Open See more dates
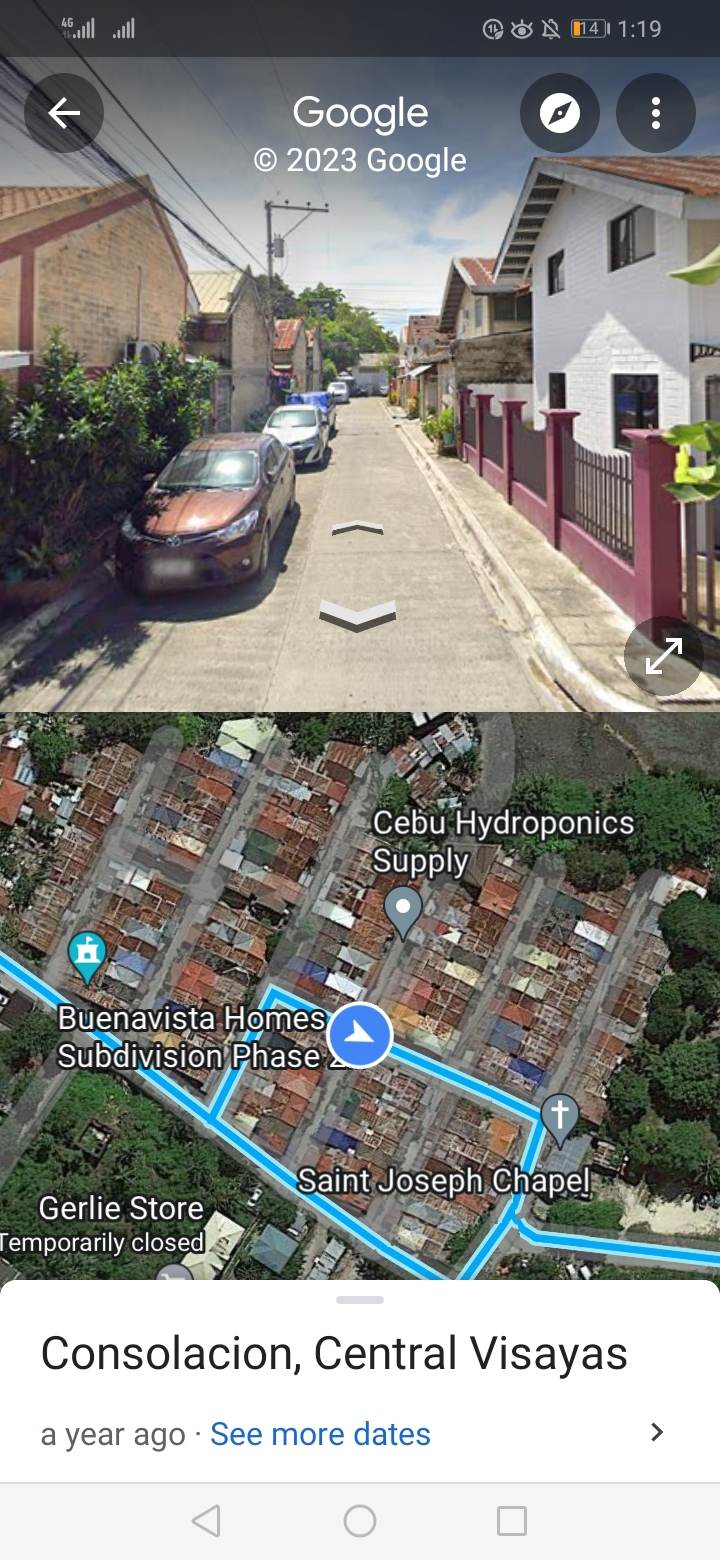The width and height of the screenshot is (720, 1560). (x=320, y=1434)
